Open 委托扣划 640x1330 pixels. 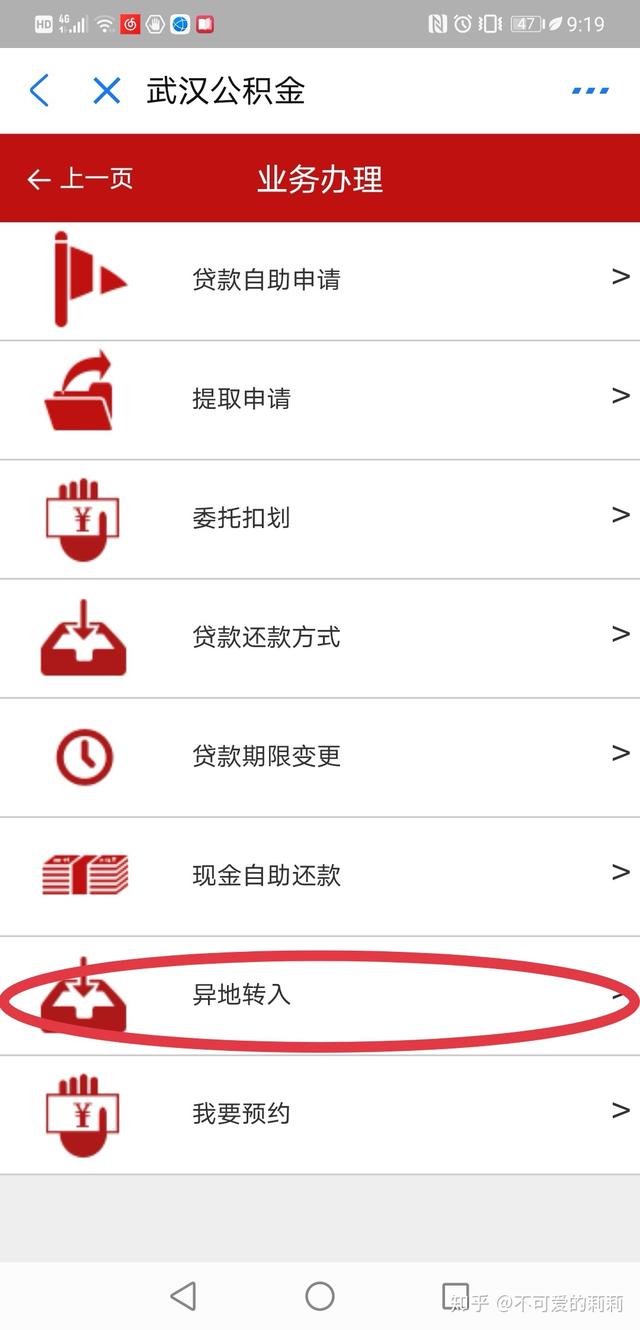pyautogui.click(x=320, y=518)
